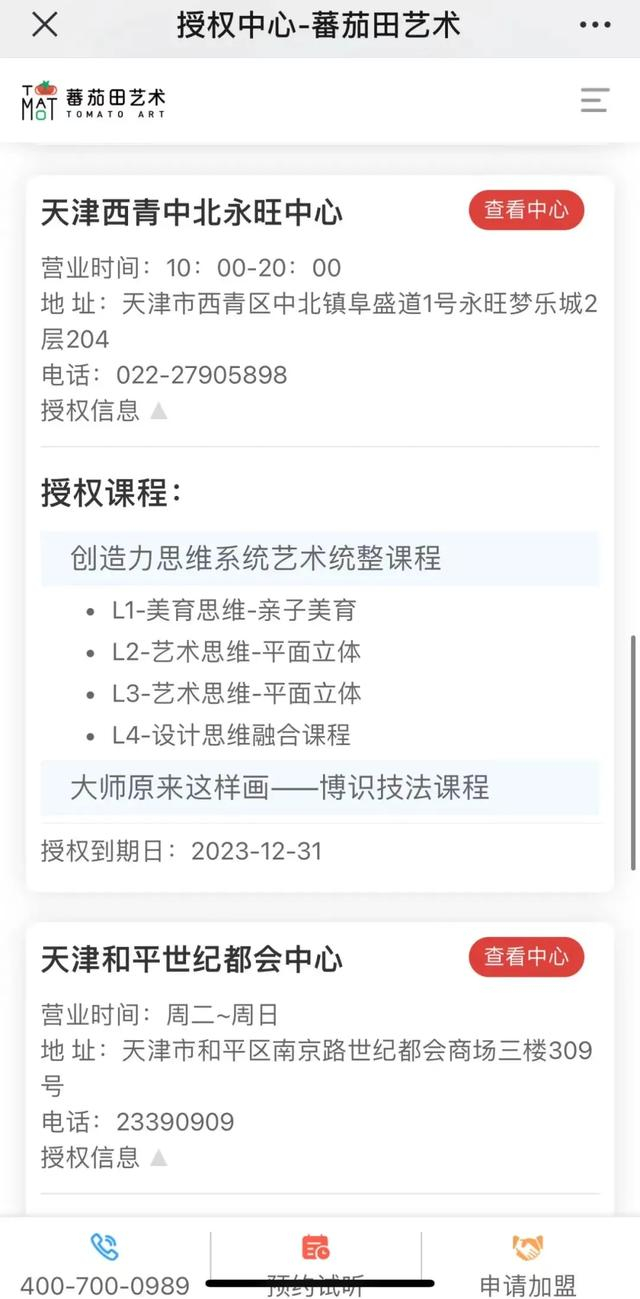Open 预约试听 booking
The image size is (640, 1299).
pos(316,1264)
